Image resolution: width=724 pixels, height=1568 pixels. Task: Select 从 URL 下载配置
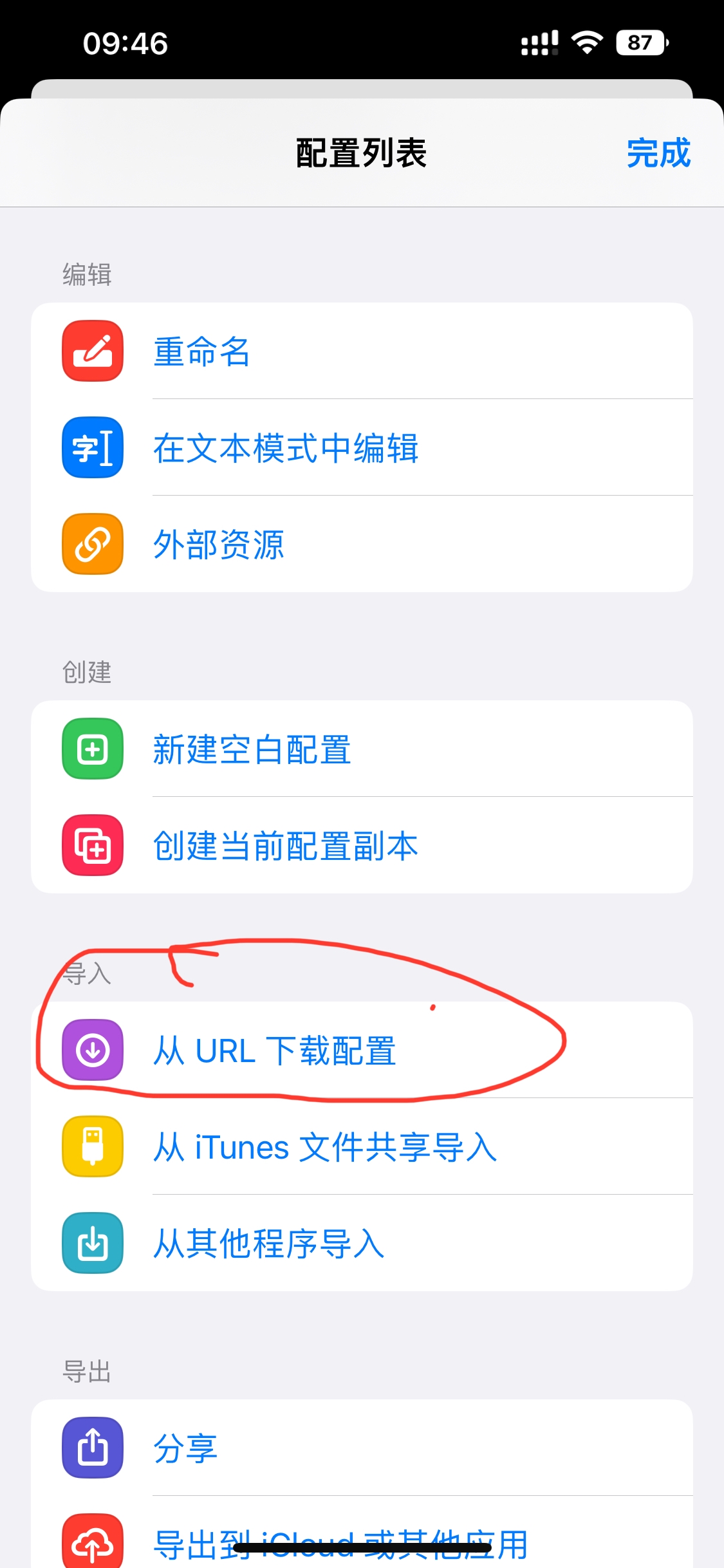(x=274, y=1050)
